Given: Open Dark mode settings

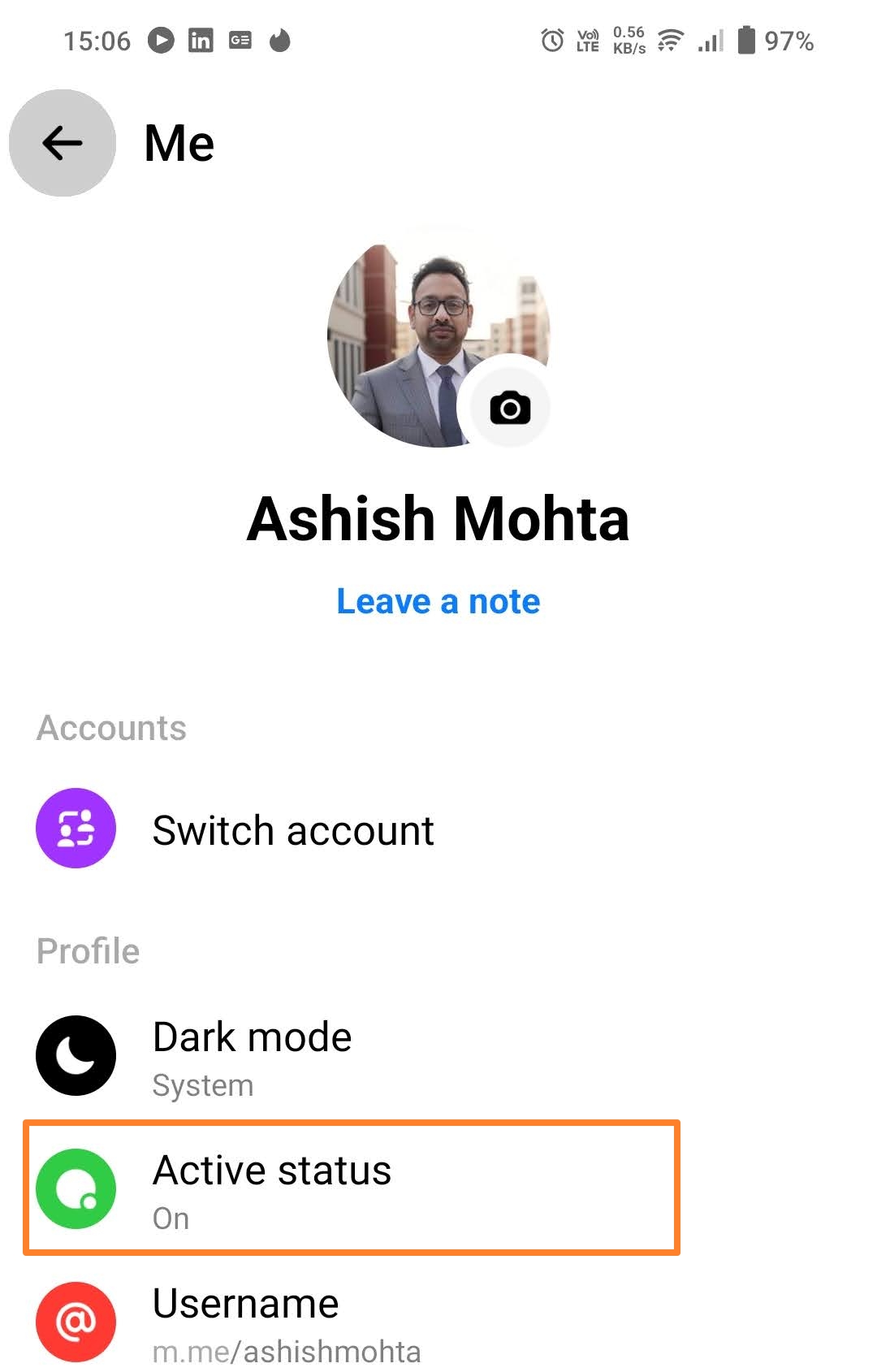Looking at the screenshot, I should (x=252, y=1056).
